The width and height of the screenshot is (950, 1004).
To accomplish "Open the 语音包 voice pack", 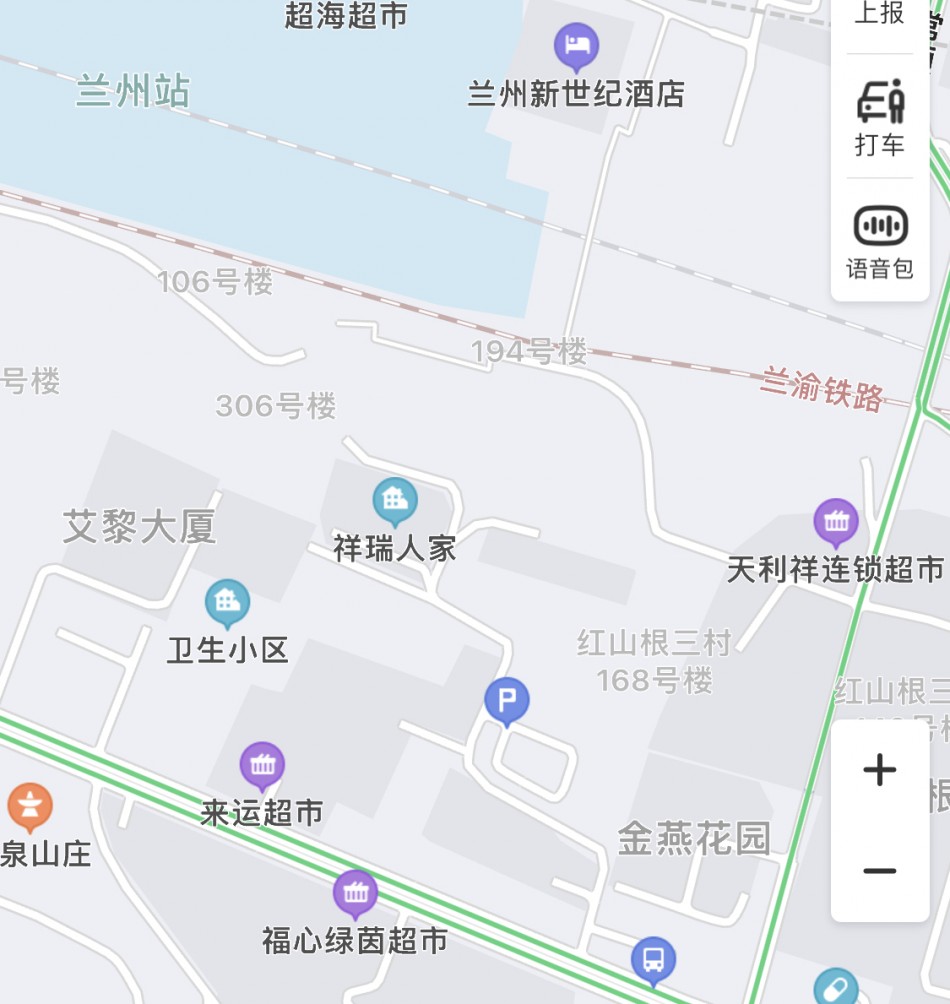I will [x=880, y=242].
